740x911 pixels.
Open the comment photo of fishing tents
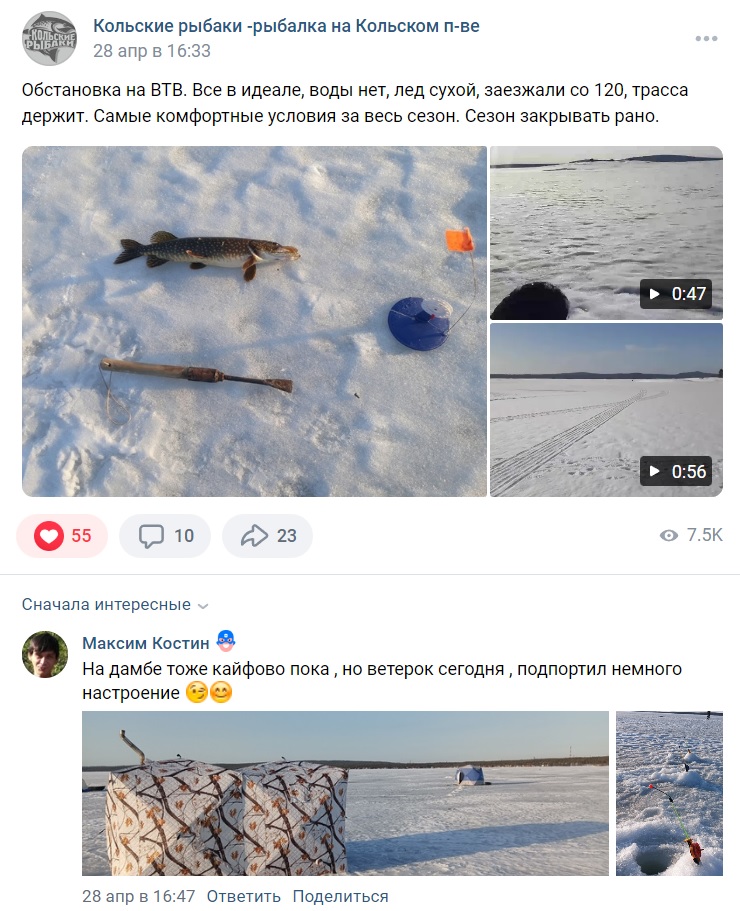(345, 793)
